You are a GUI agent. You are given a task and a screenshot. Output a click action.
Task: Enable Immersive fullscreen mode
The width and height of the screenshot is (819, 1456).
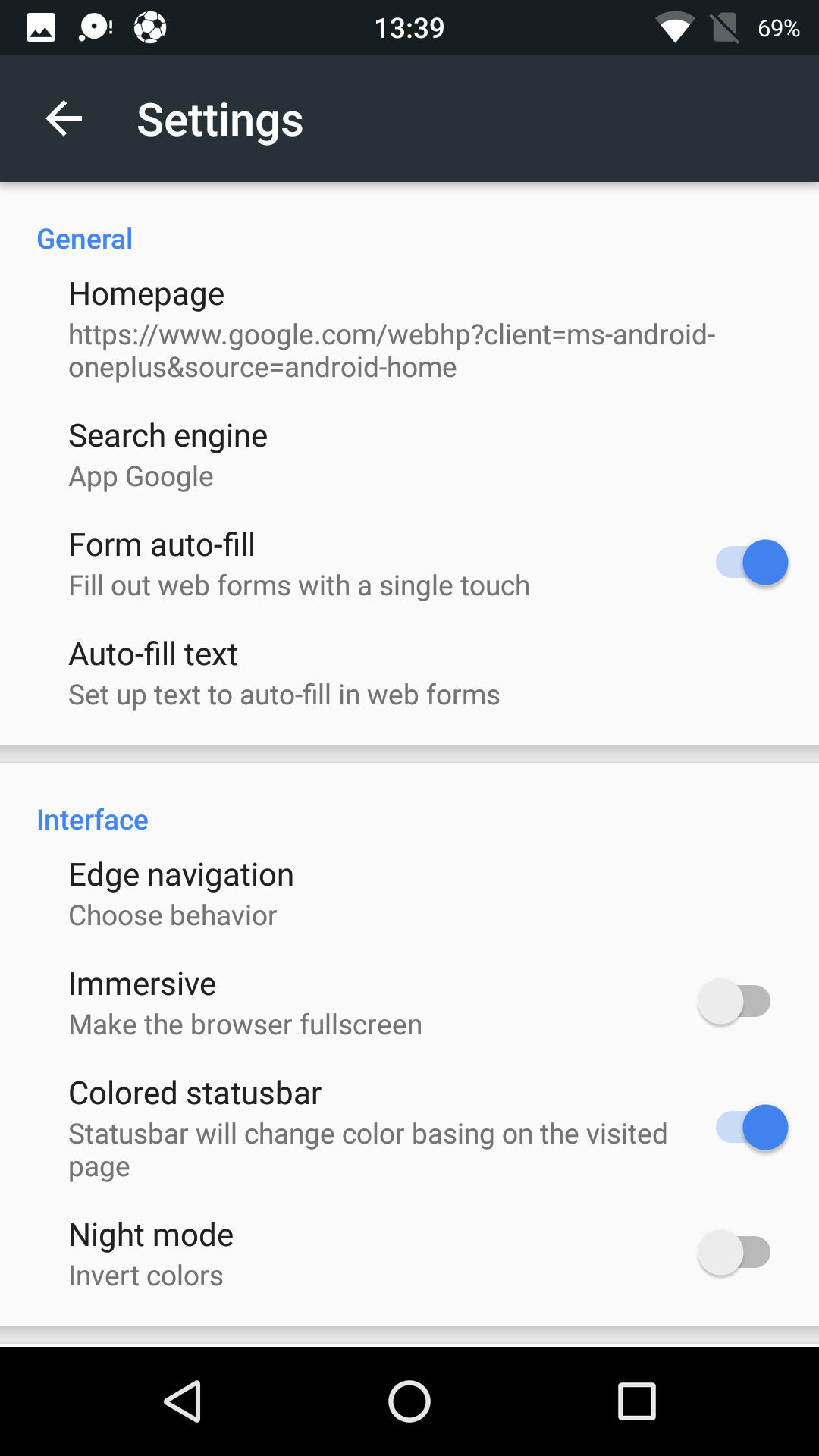734,1002
